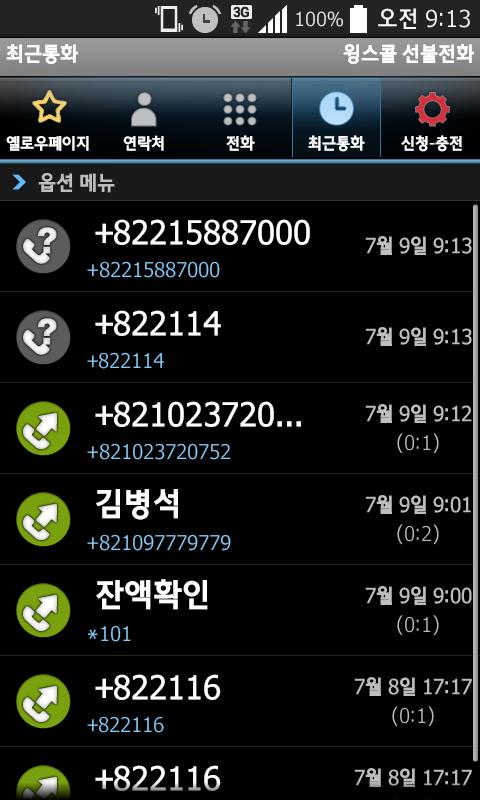Open the 신청-충전 tab
This screenshot has height=800, width=480.
click(x=431, y=118)
